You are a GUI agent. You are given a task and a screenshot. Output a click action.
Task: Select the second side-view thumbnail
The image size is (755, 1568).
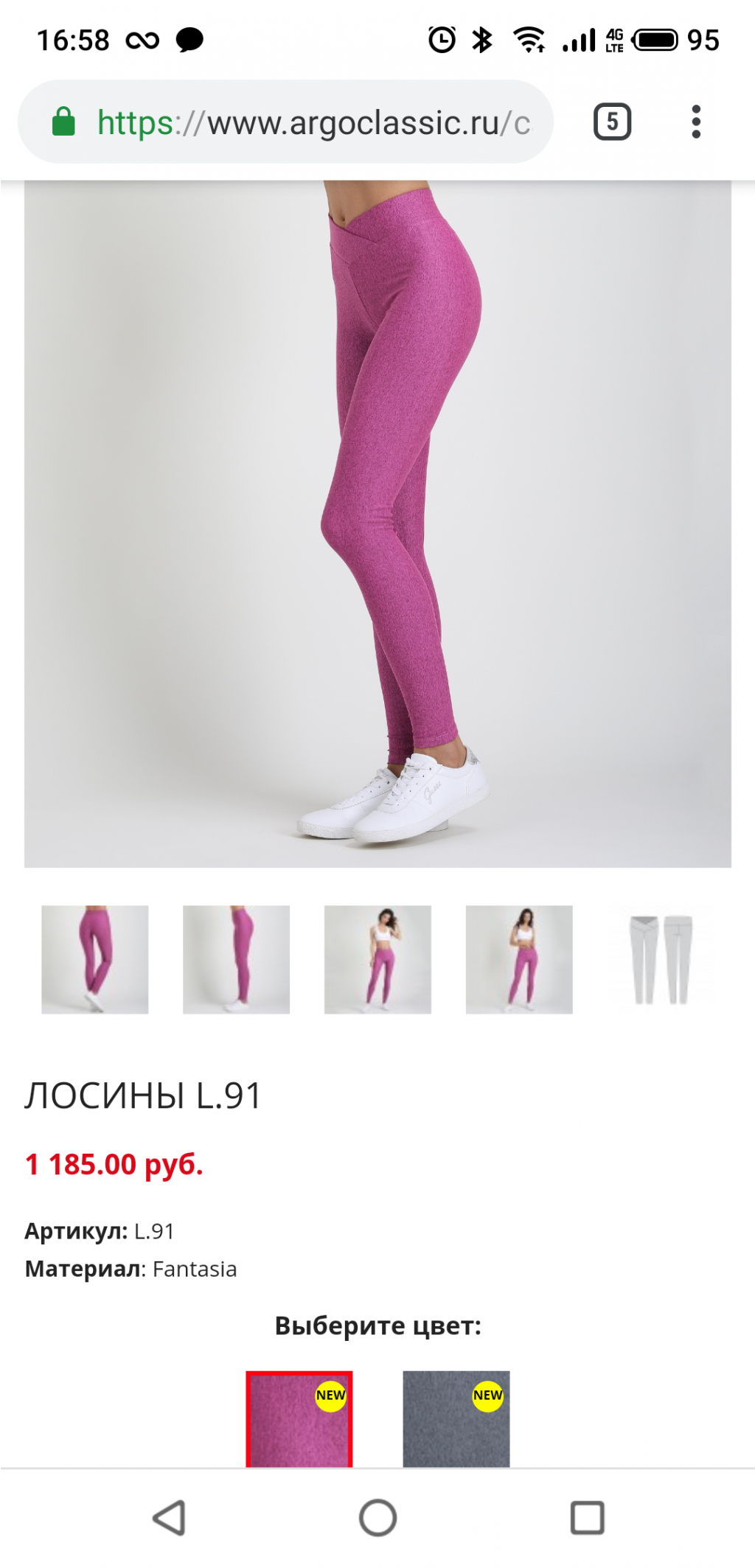236,959
